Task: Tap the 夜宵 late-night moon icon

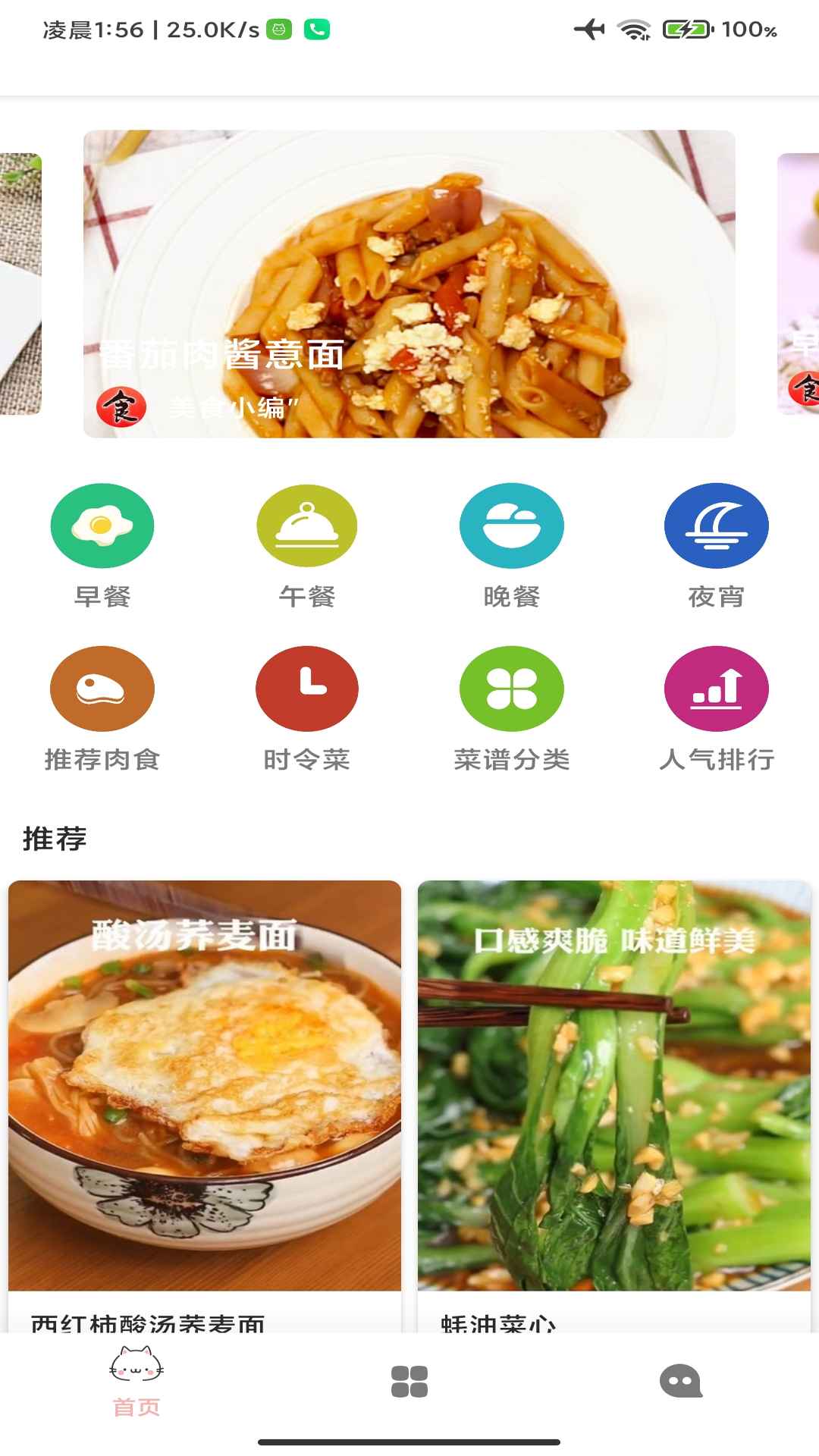Action: tap(716, 526)
